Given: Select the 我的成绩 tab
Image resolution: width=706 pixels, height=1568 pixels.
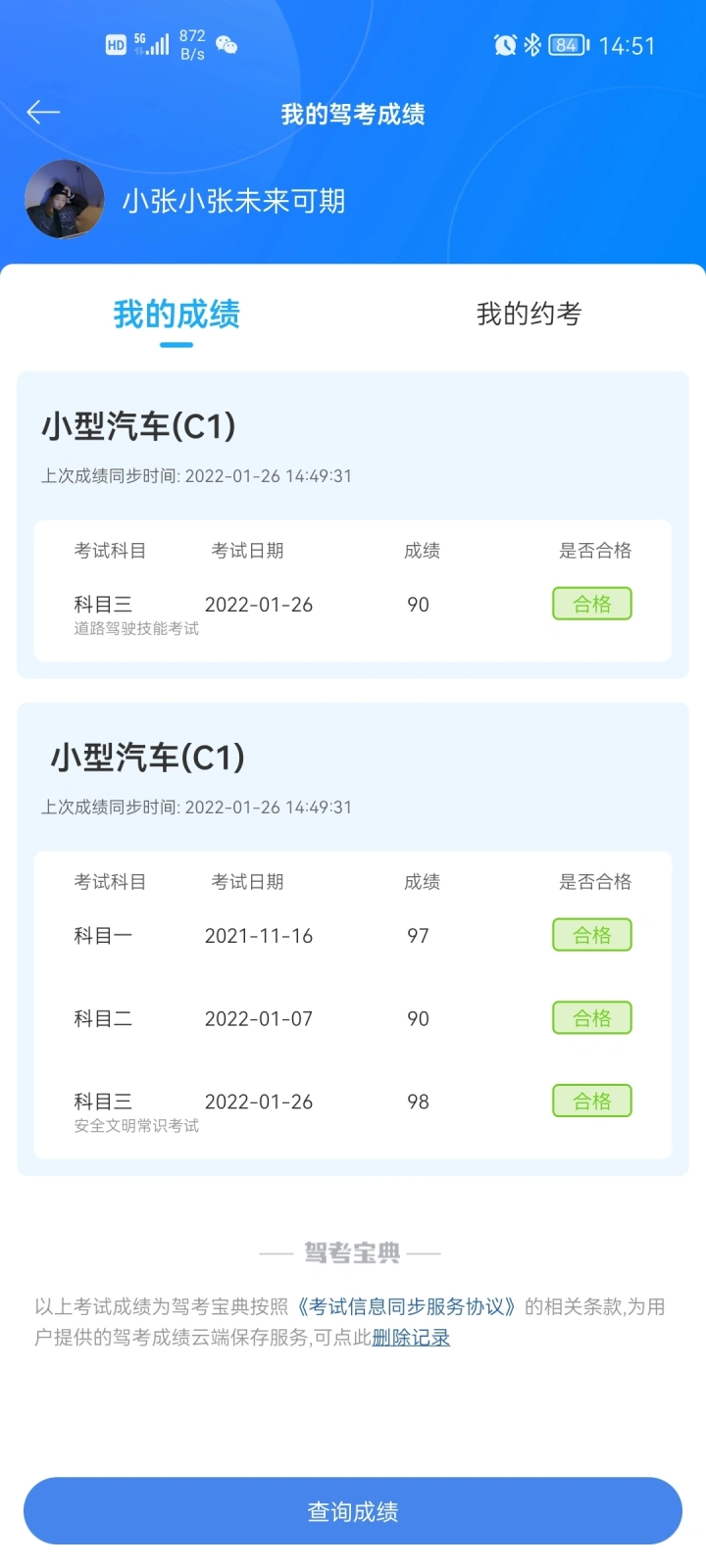Looking at the screenshot, I should coord(176,314).
